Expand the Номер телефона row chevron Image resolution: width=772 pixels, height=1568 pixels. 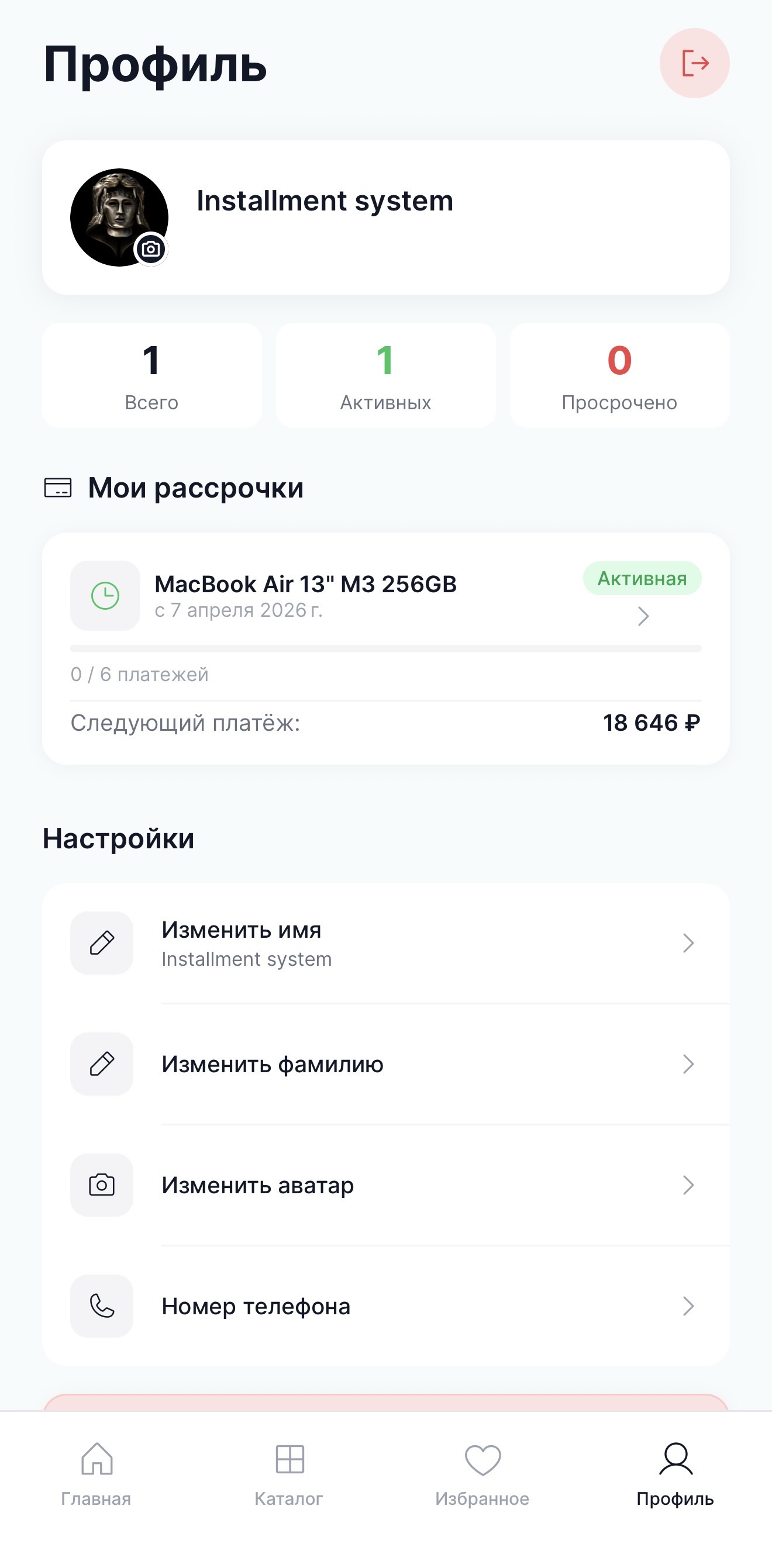click(x=688, y=1305)
